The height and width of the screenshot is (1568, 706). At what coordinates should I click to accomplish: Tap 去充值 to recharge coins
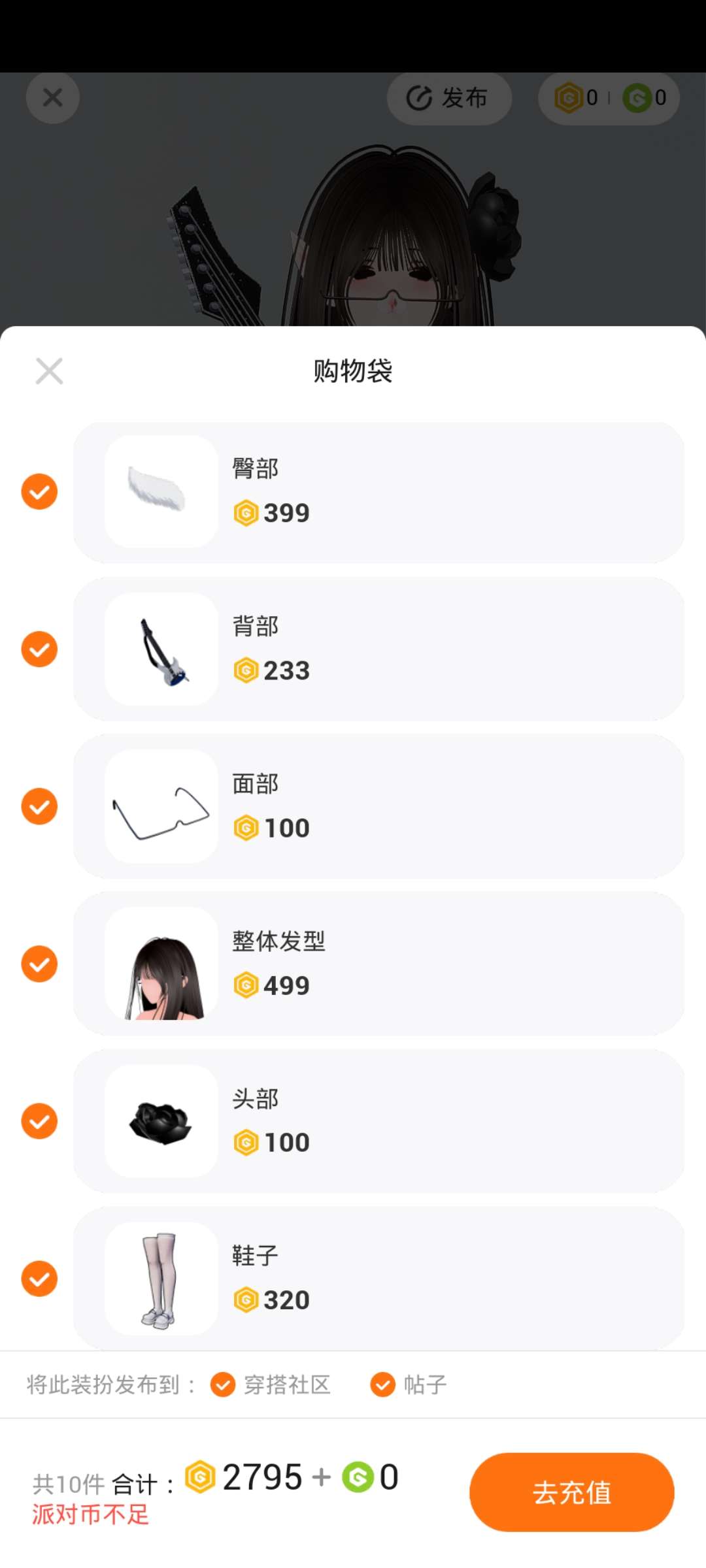(571, 1492)
